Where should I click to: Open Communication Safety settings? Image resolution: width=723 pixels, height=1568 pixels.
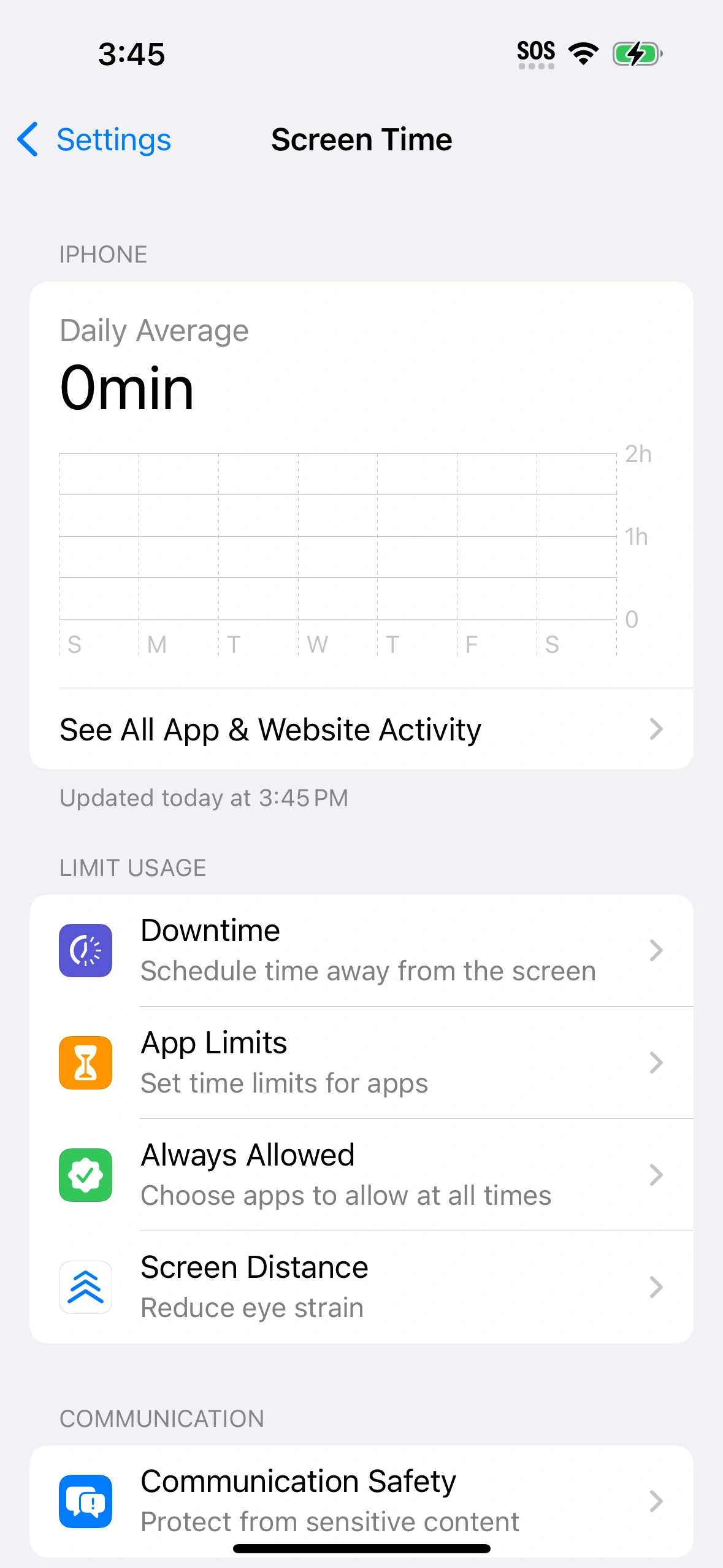point(361,1501)
